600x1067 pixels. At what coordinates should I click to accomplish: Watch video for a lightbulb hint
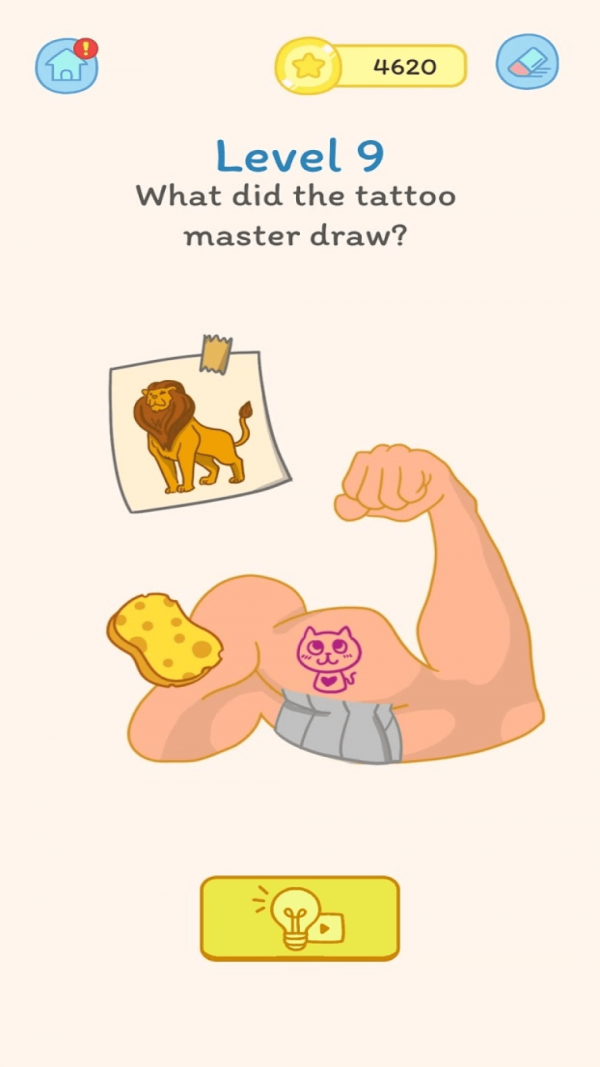300,918
